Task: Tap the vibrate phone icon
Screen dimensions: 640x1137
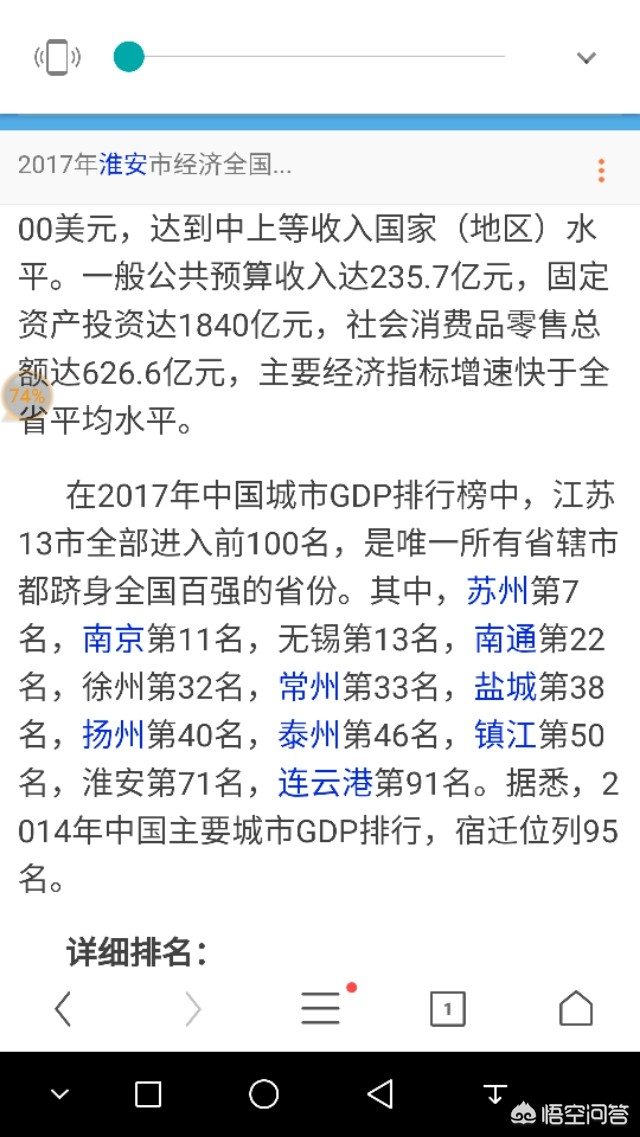Action: (x=57, y=57)
